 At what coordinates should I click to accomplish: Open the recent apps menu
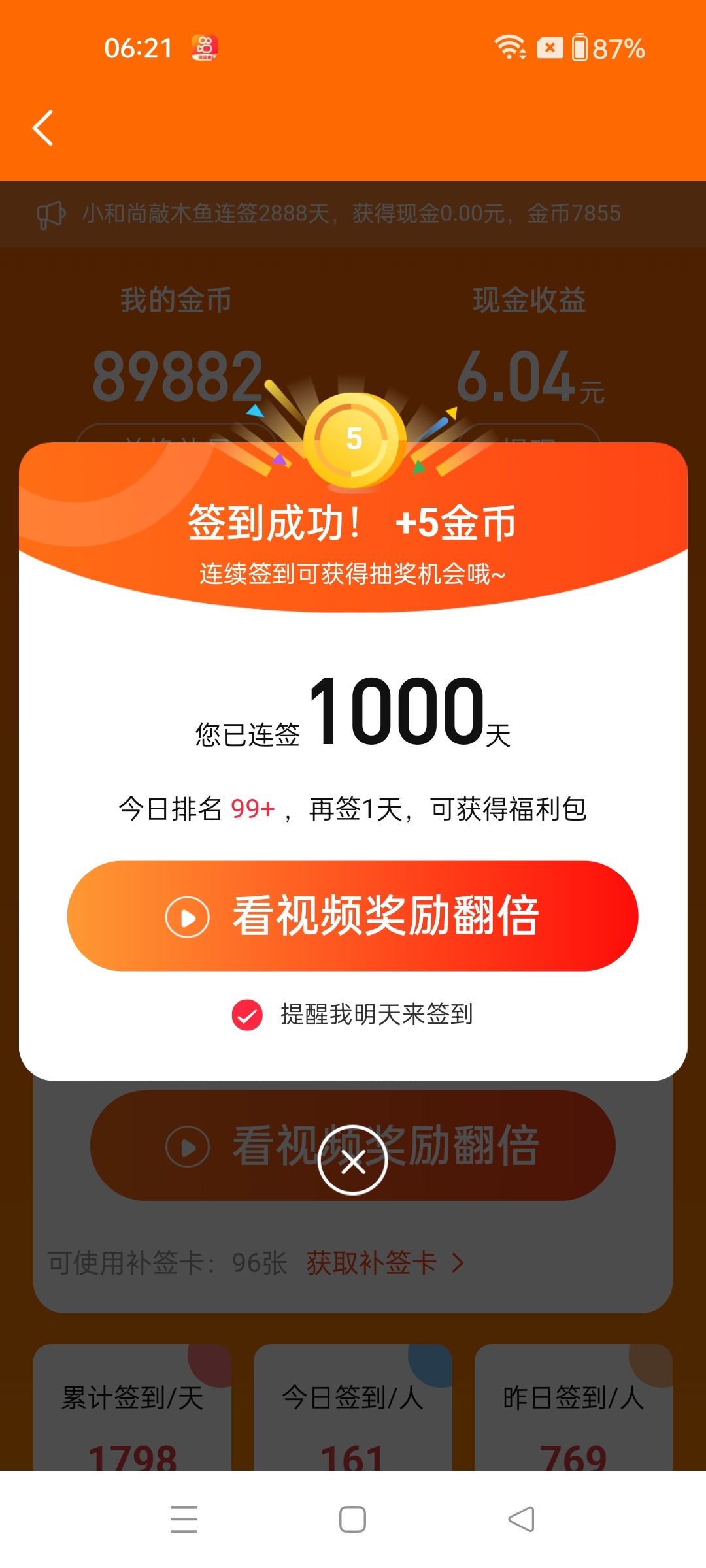coord(184,1519)
